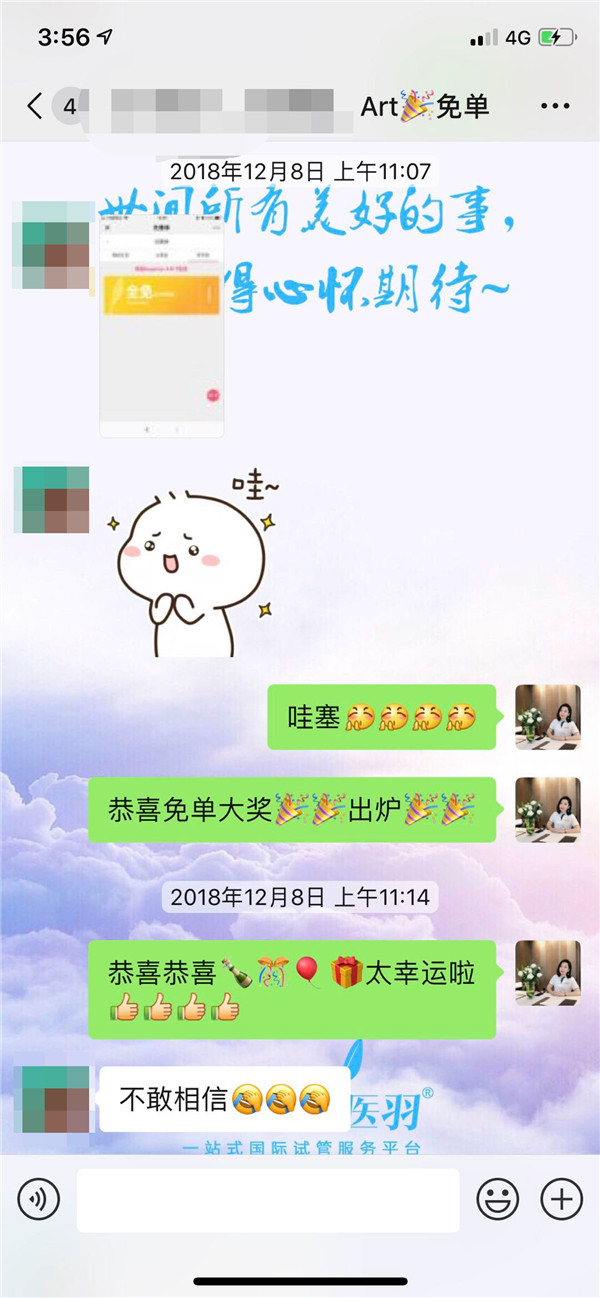Open the chat info overflow menu
This screenshot has width=600, height=1298.
coord(554,106)
